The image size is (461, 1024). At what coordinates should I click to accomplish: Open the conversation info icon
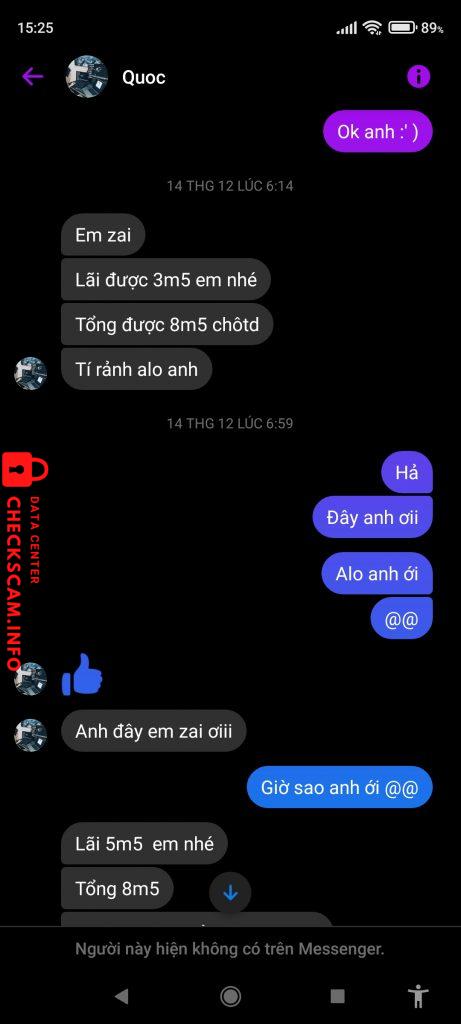coord(419,77)
